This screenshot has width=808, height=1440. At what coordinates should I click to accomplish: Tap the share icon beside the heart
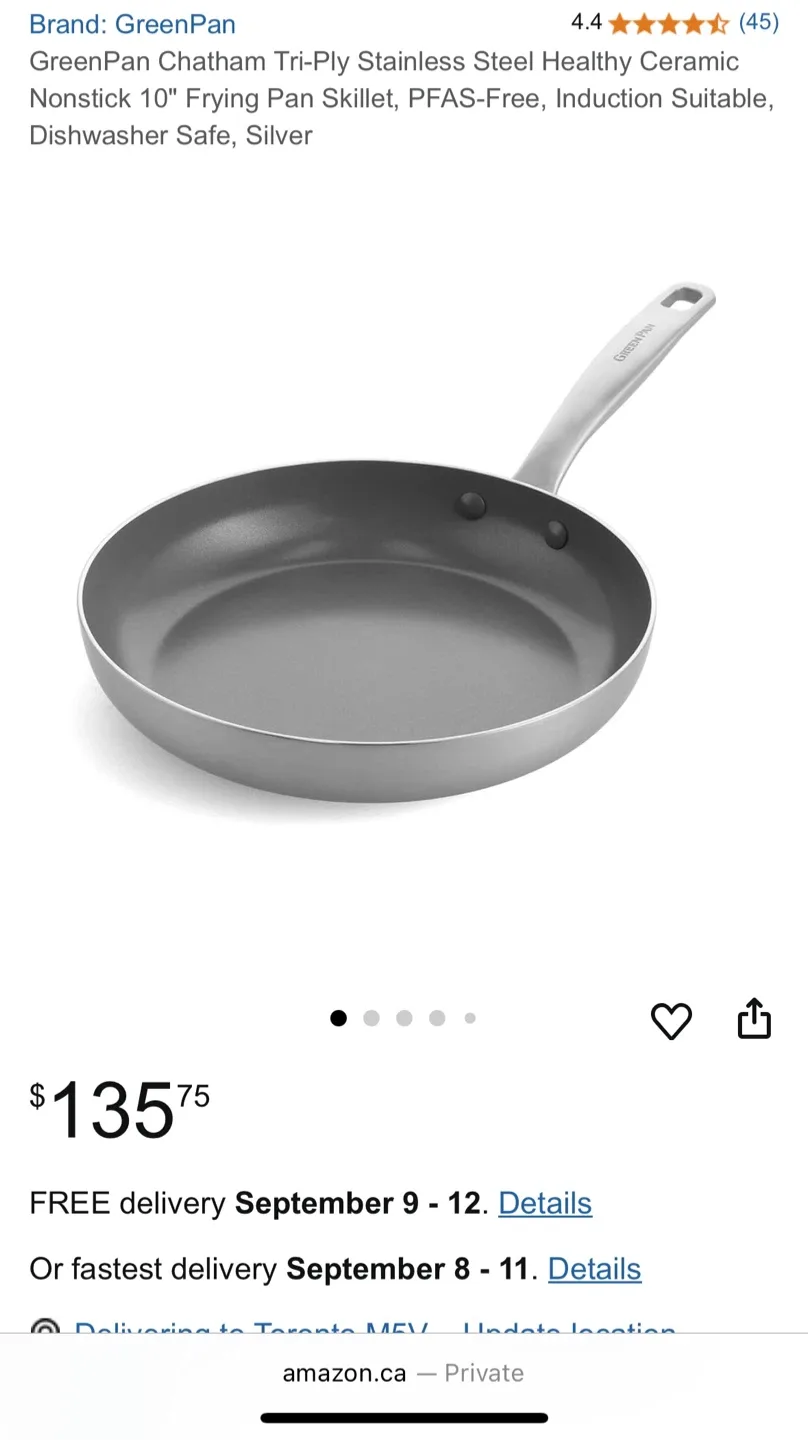coord(754,1019)
